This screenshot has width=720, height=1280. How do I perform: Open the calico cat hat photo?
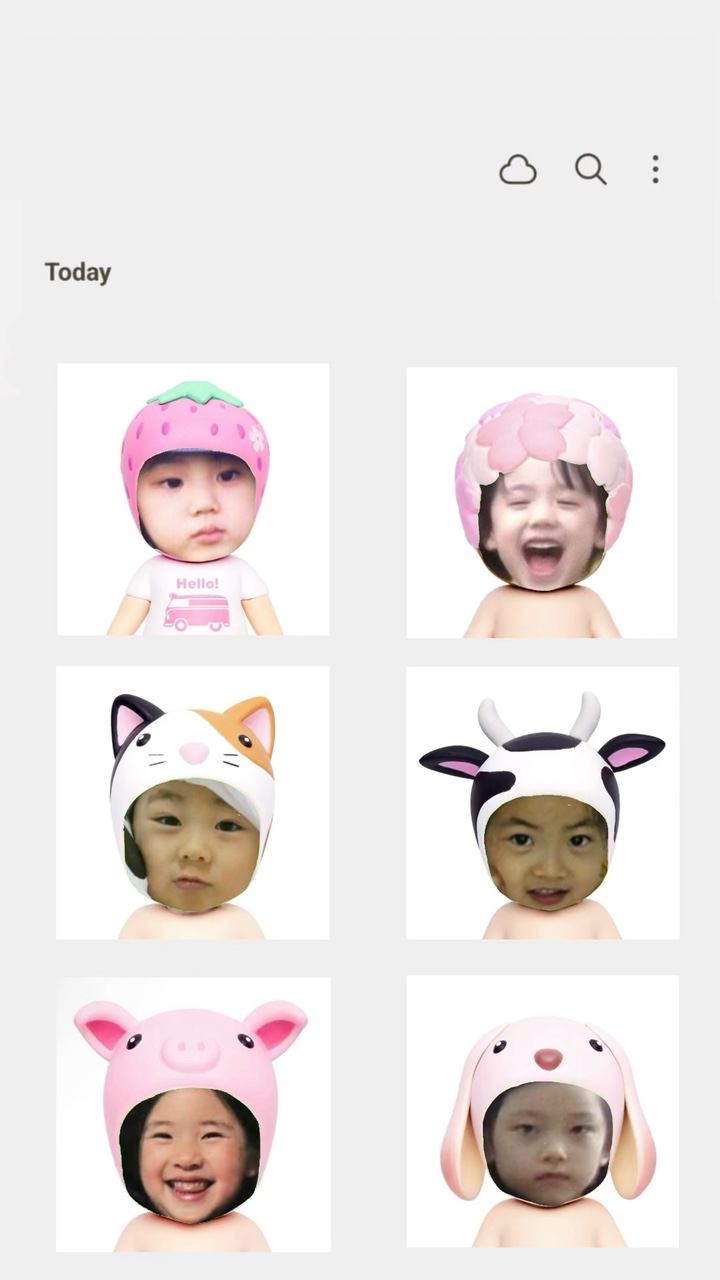[x=192, y=803]
